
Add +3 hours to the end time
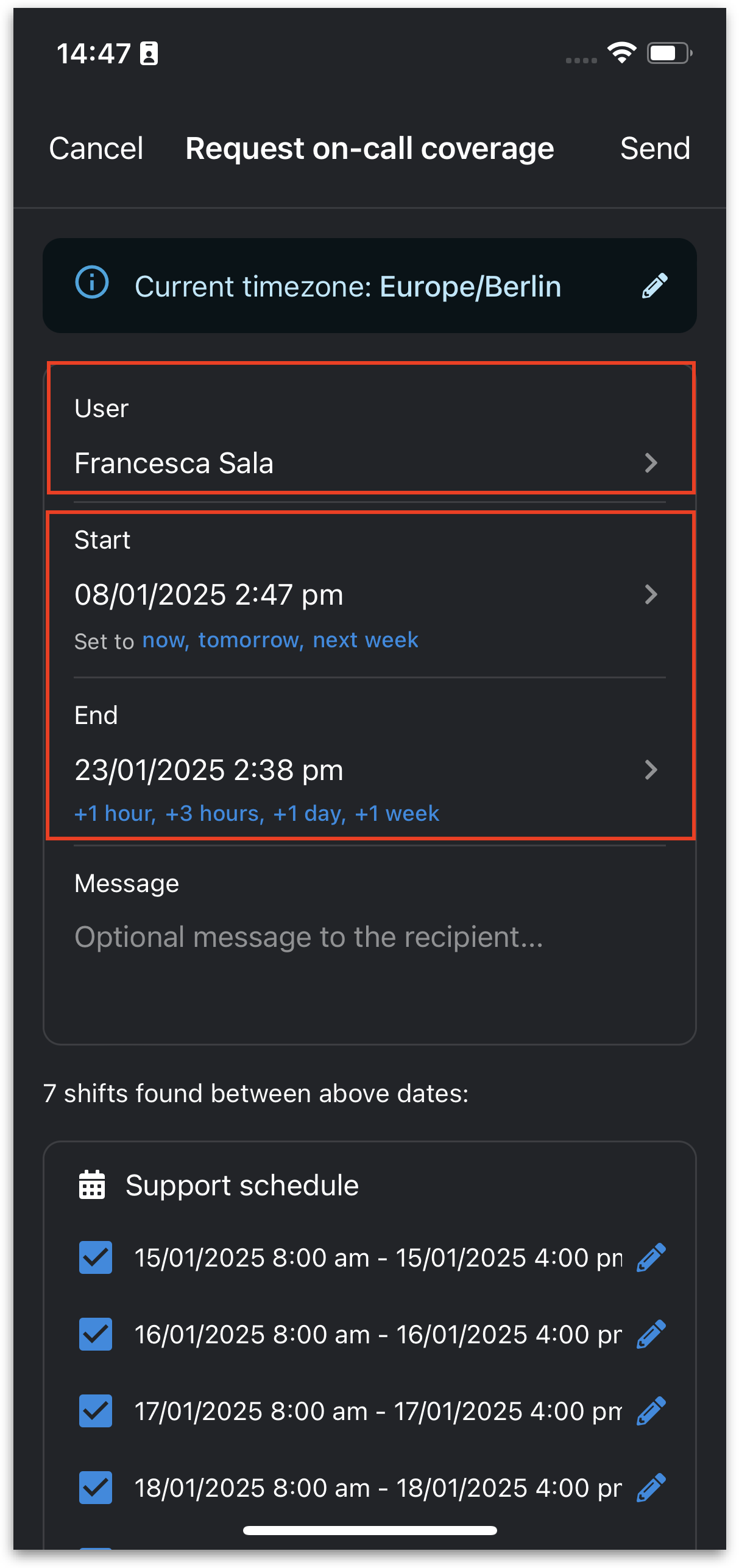point(214,814)
